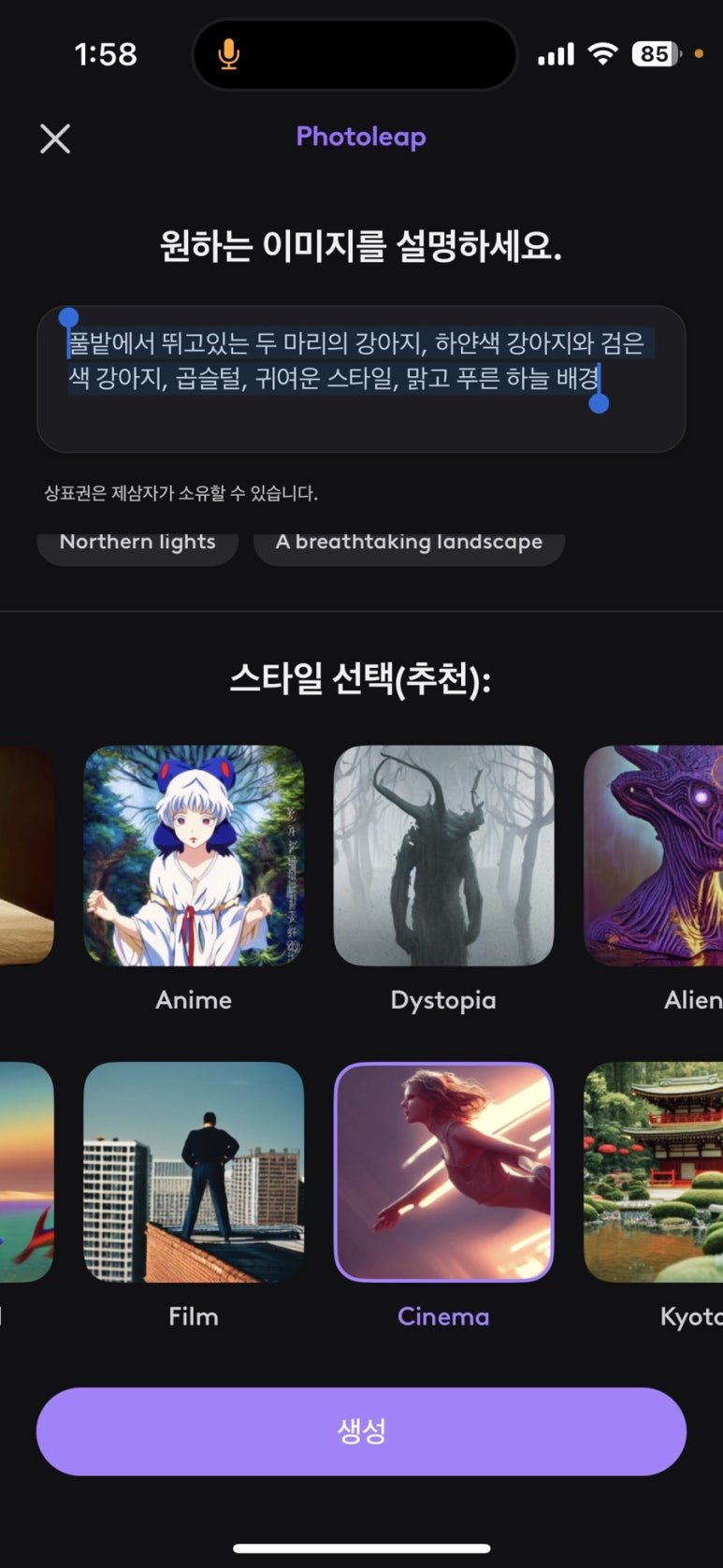Close the Photoleap image creation screen
The width and height of the screenshot is (723, 1568).
click(x=55, y=139)
